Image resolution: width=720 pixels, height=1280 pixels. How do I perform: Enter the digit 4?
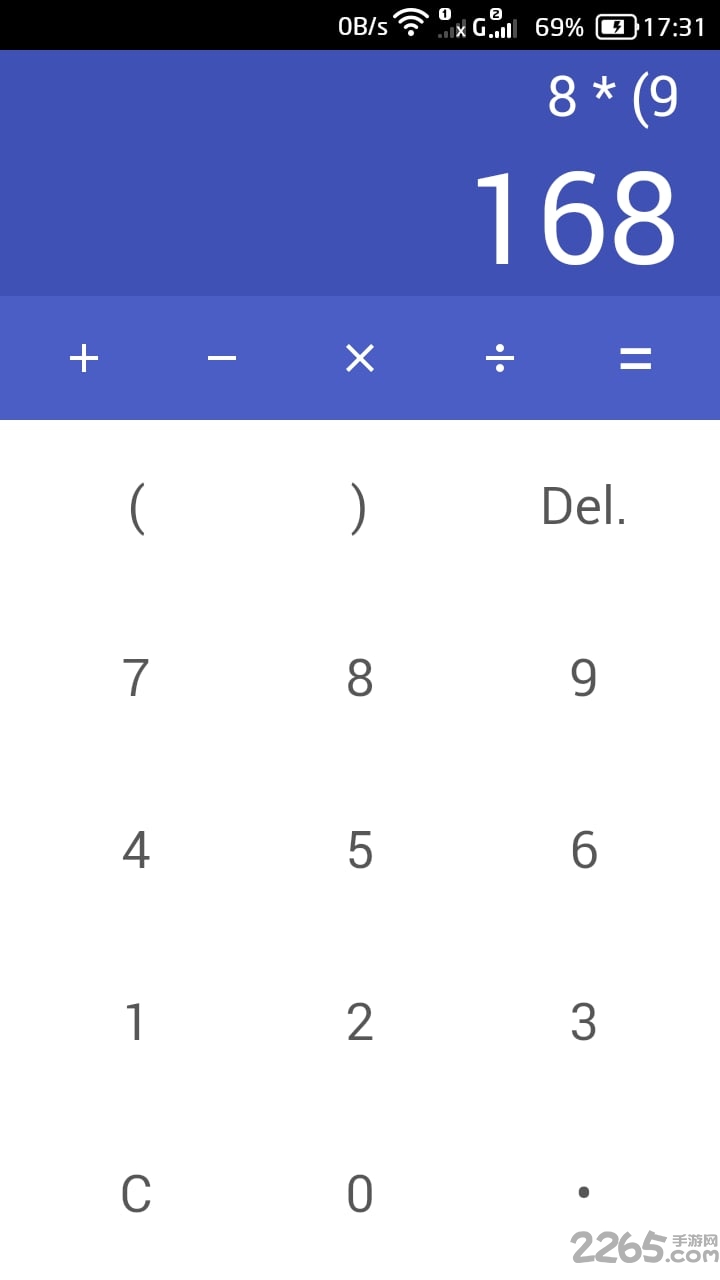point(136,850)
